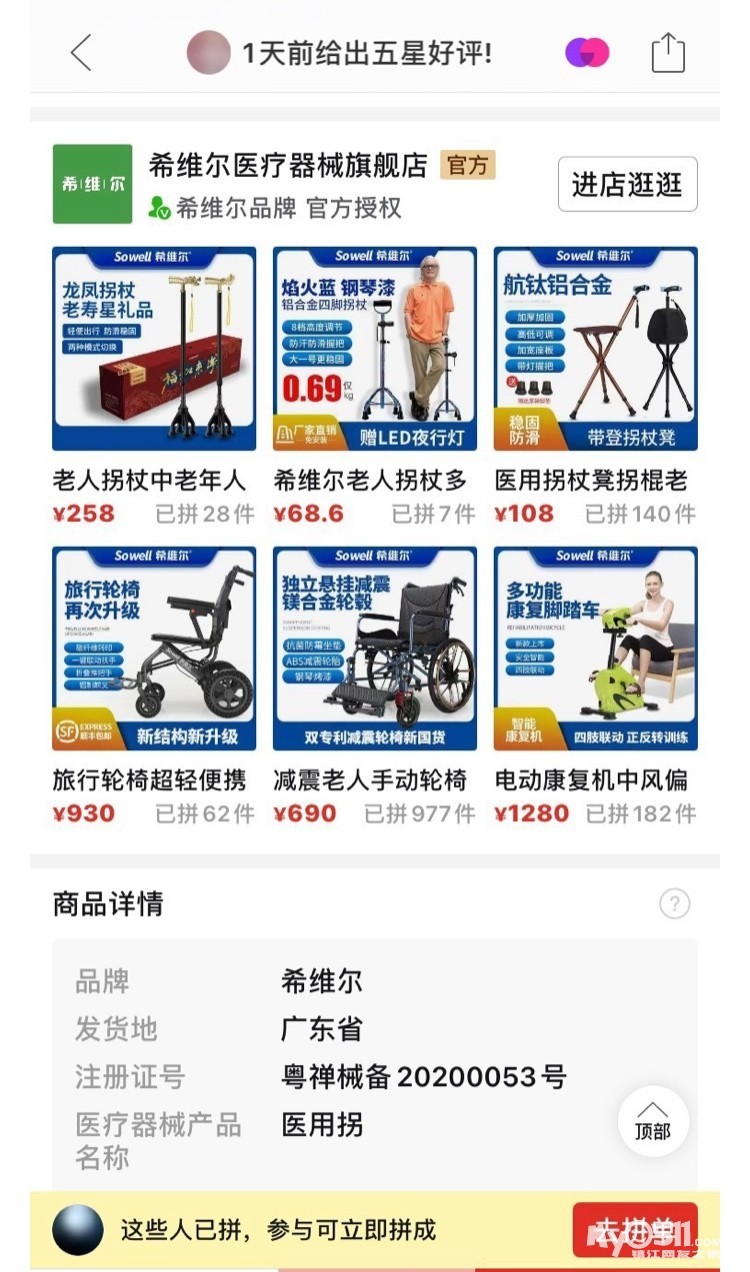View the ¥1280 电动康复机 product
750x1272 pixels.
596,648
